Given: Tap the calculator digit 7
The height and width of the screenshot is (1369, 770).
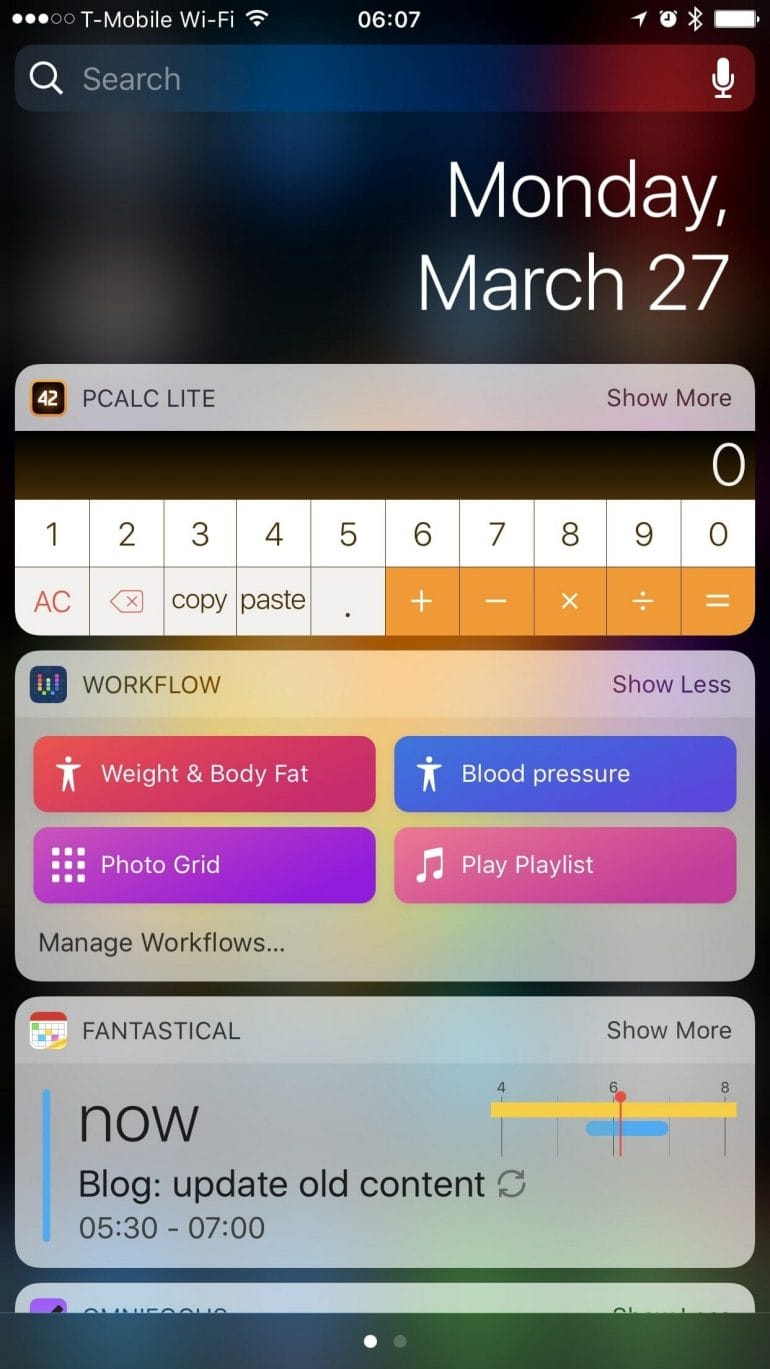Looking at the screenshot, I should (x=496, y=534).
